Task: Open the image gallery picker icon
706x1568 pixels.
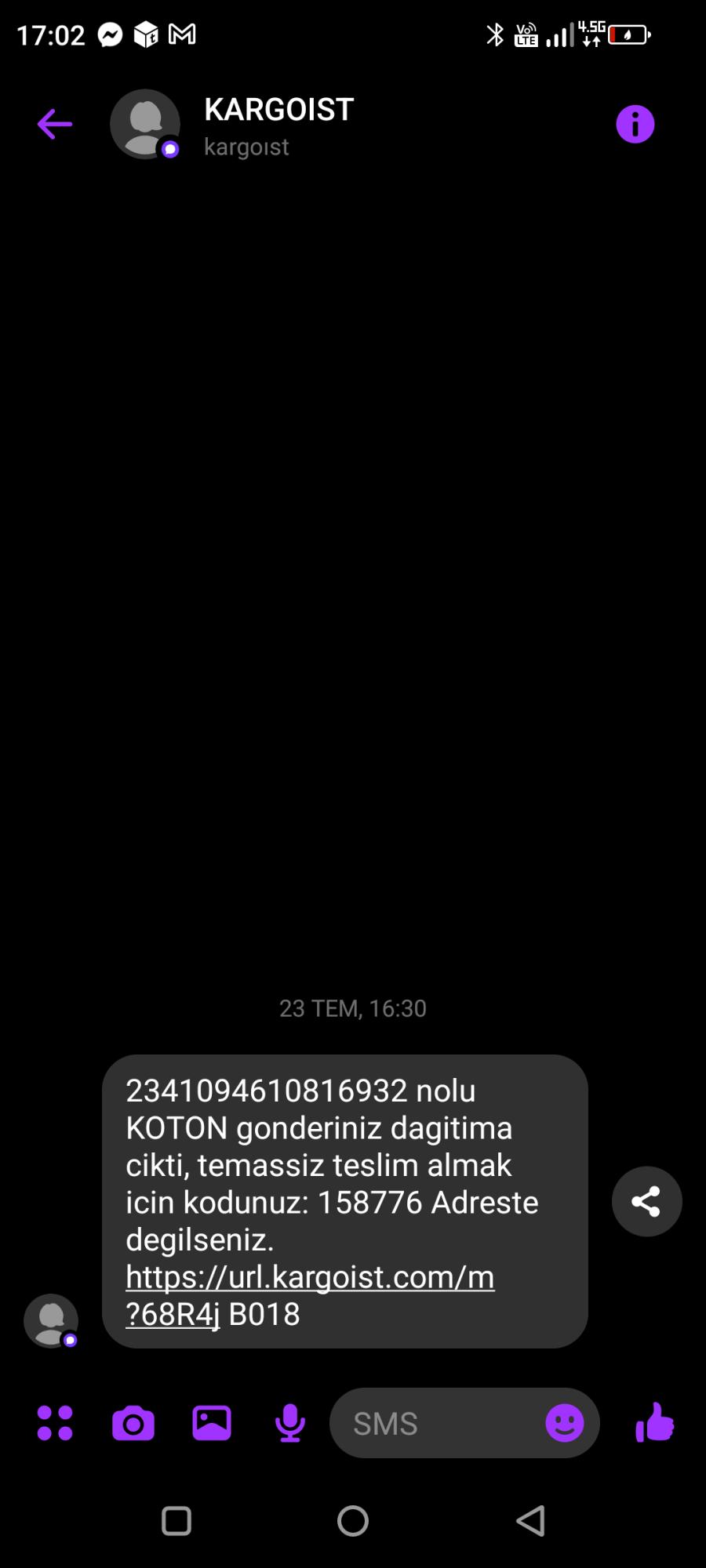Action: pyautogui.click(x=210, y=1423)
